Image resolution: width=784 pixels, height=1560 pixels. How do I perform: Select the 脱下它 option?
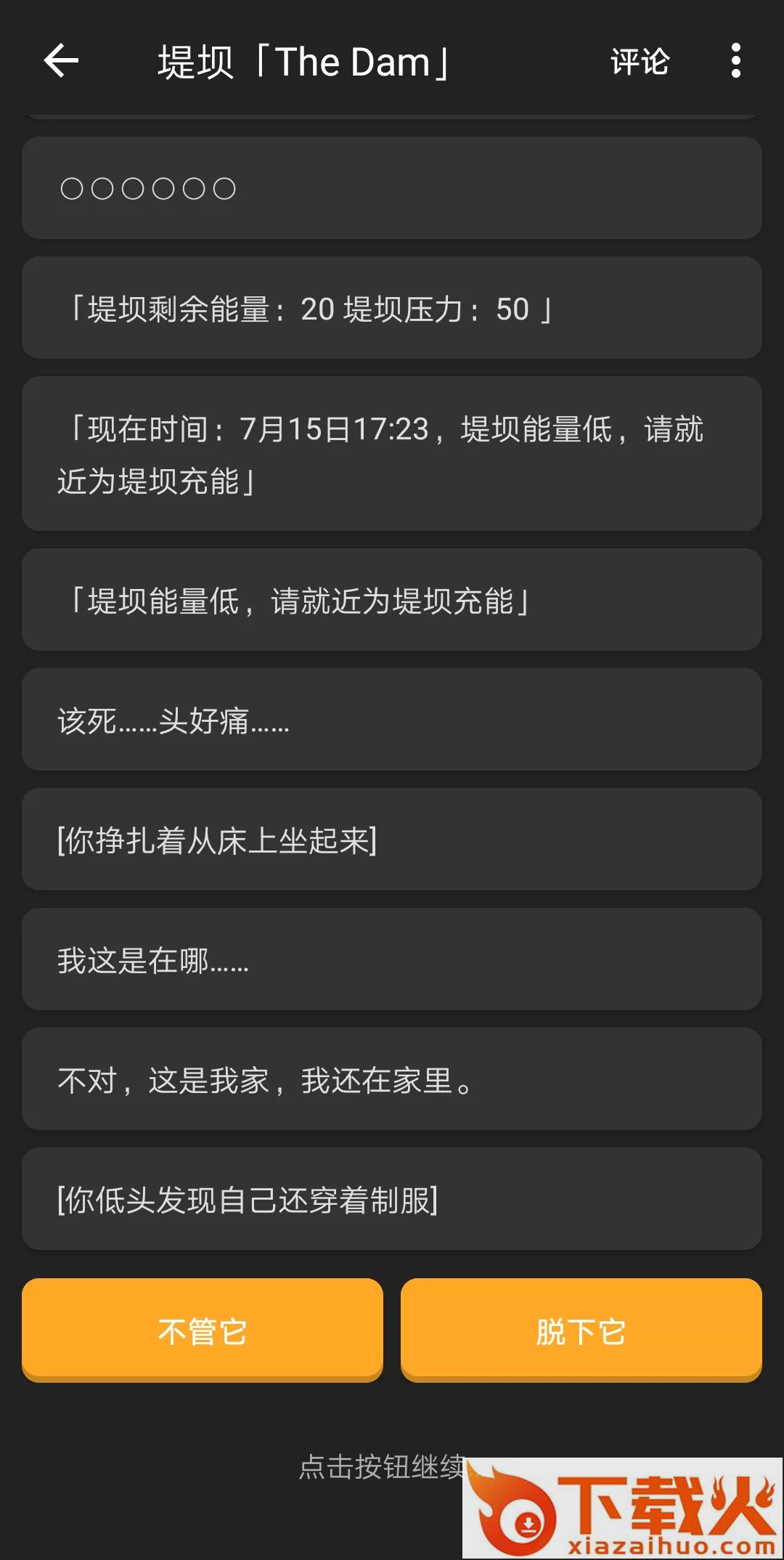point(581,1330)
